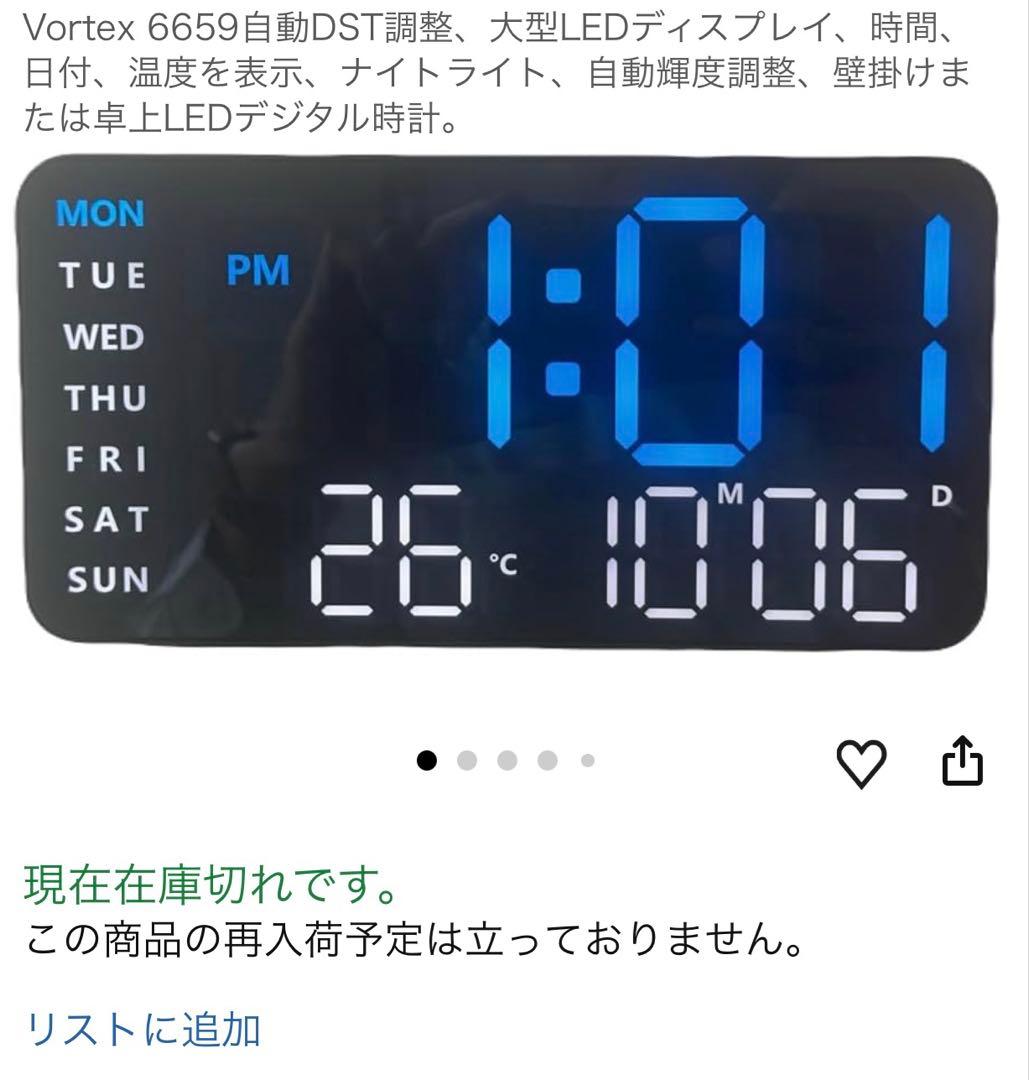Share this Vortex clock product
Screen dimensions: 1029x1080
tap(962, 760)
